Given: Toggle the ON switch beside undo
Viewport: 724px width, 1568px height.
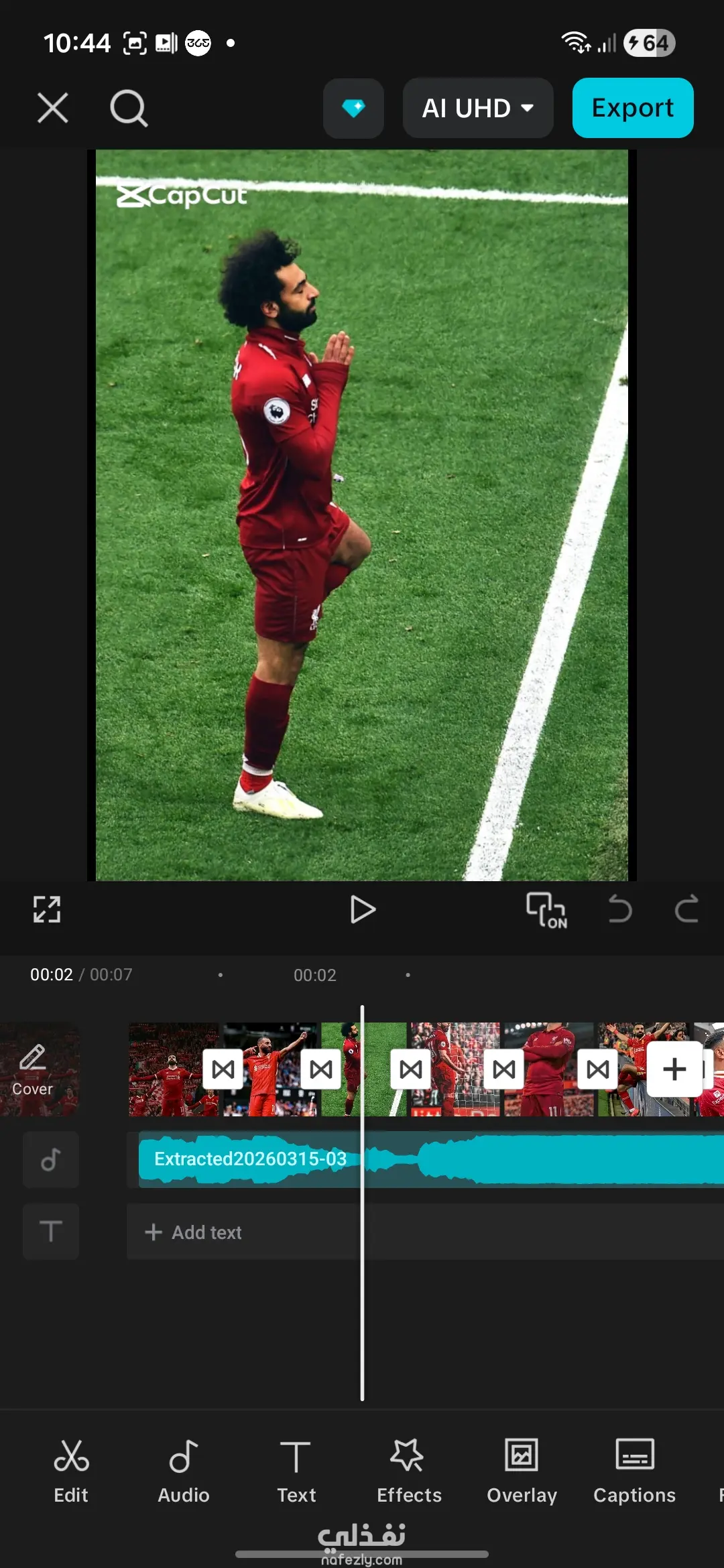Looking at the screenshot, I should 546,910.
